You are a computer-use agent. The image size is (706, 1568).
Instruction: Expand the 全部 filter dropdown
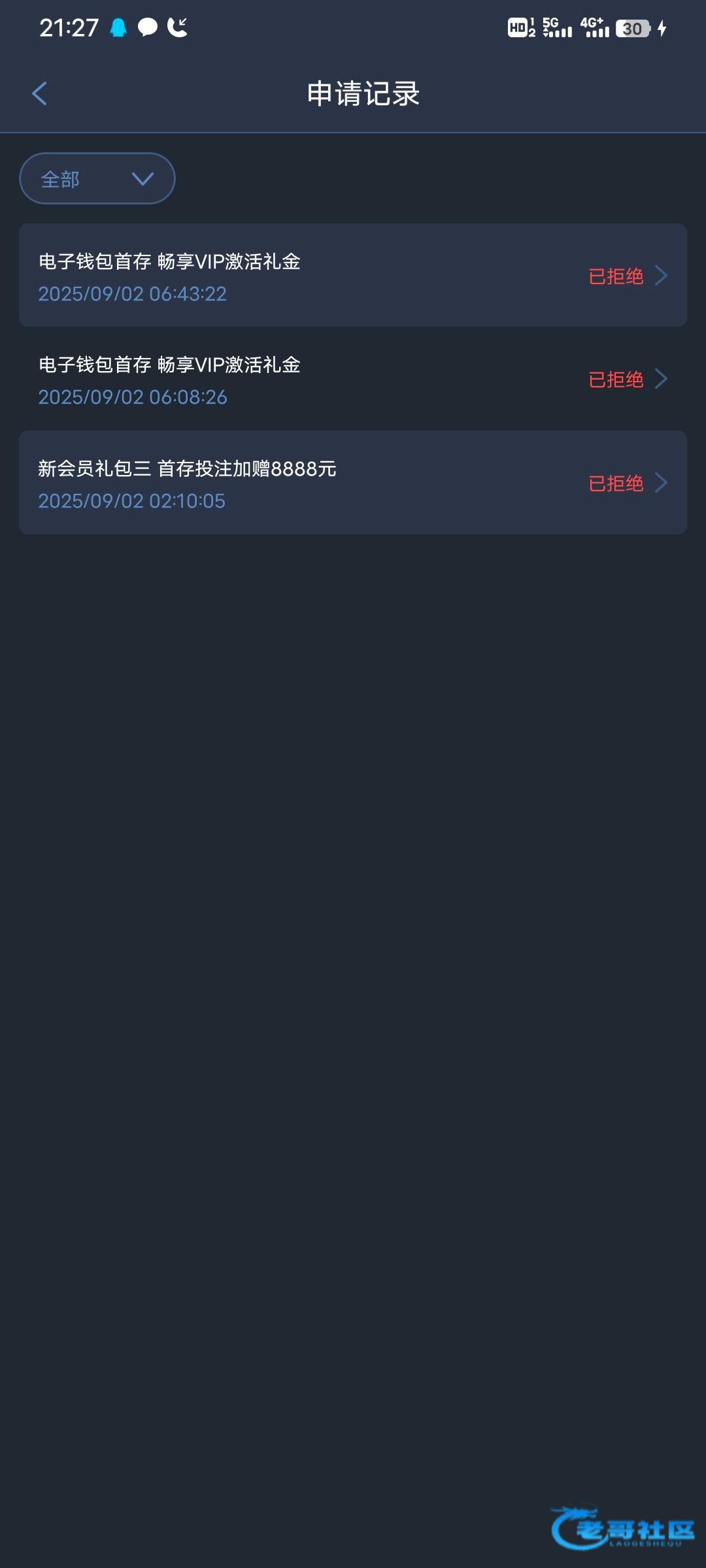tap(97, 178)
